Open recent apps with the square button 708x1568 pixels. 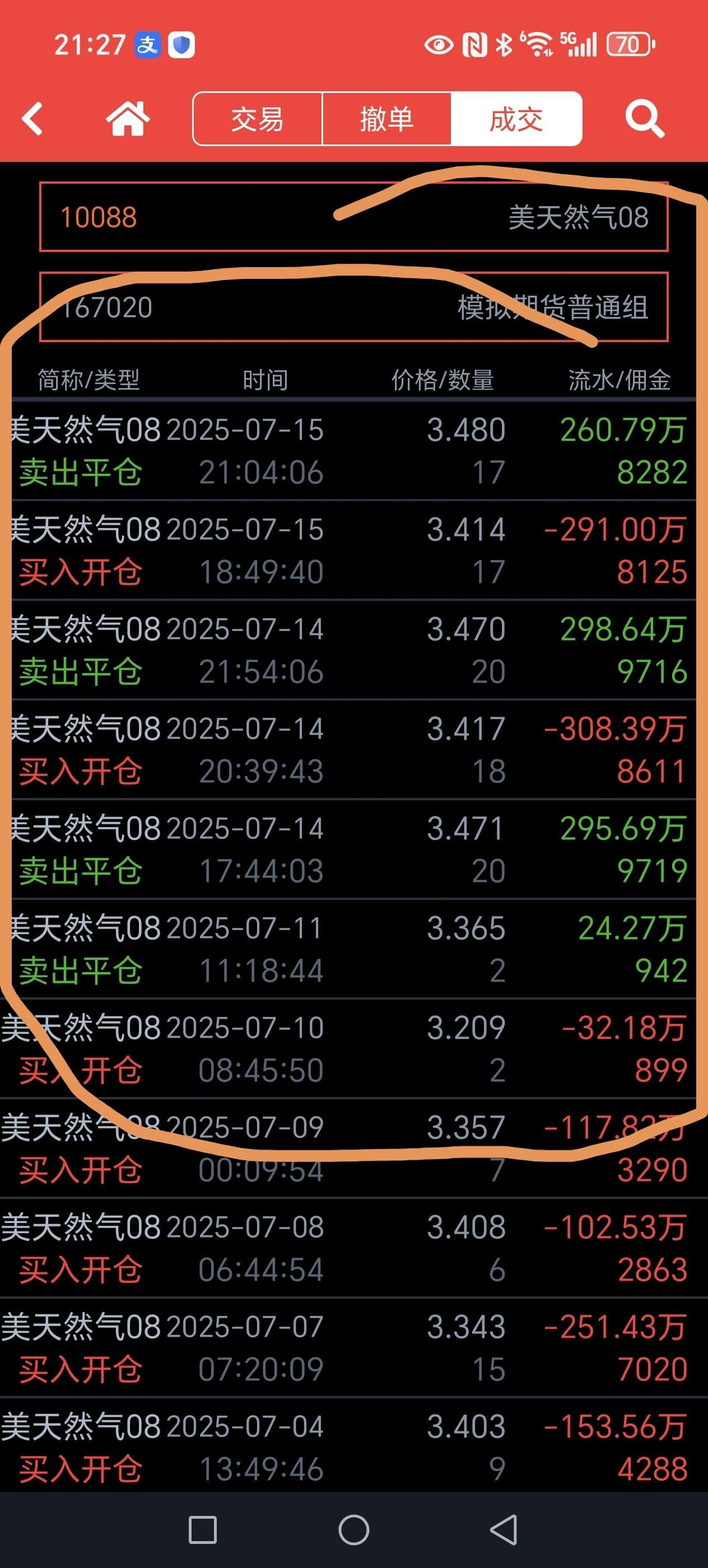203,1530
